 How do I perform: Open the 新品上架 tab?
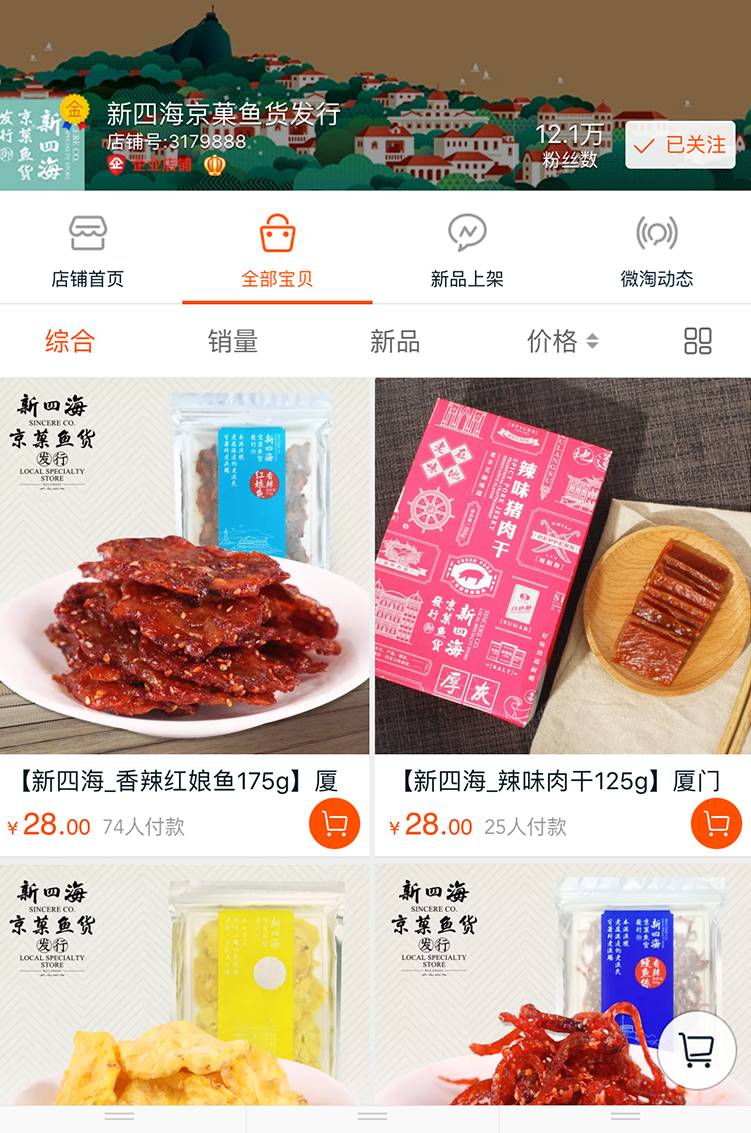click(466, 250)
